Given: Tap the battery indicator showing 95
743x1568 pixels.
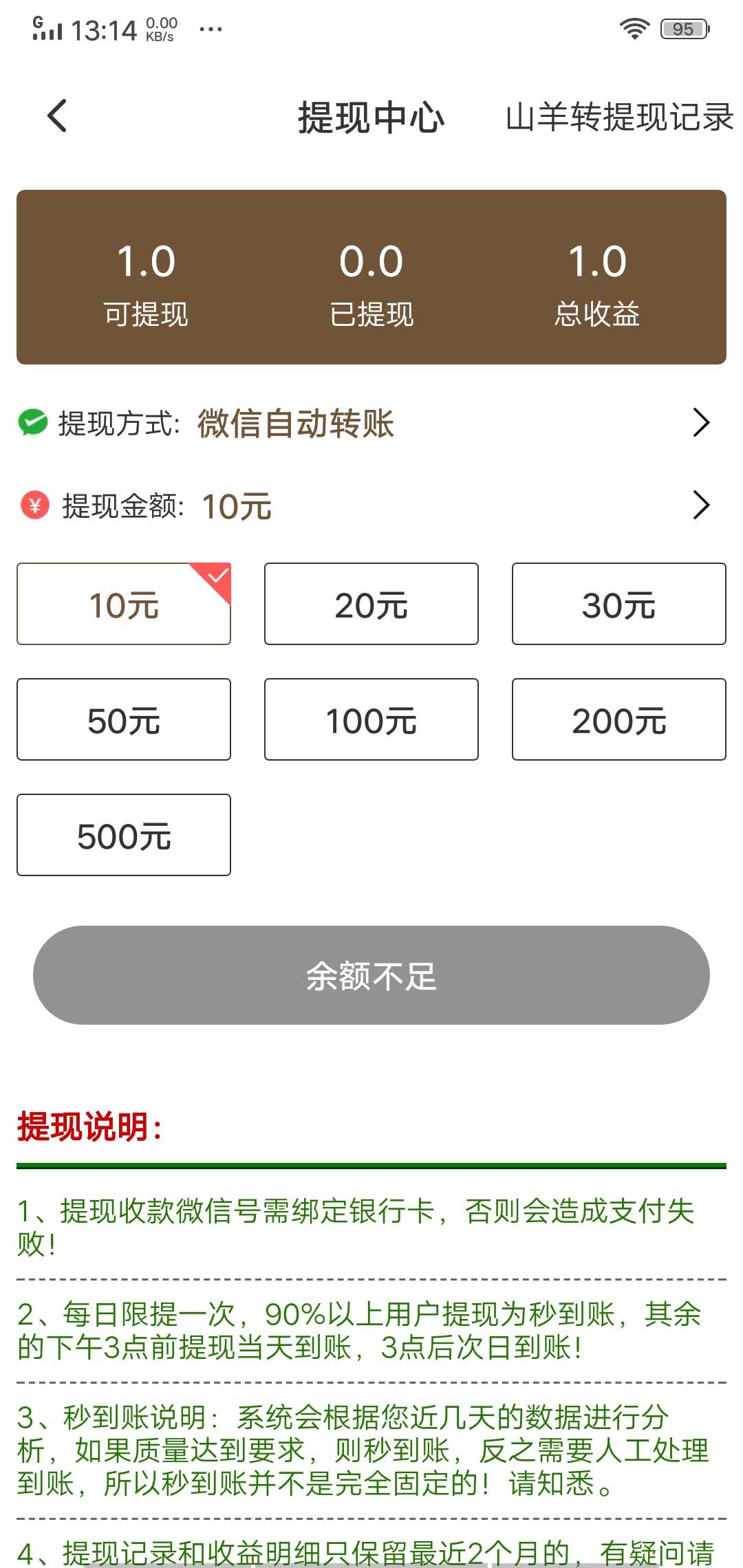Looking at the screenshot, I should [x=683, y=28].
